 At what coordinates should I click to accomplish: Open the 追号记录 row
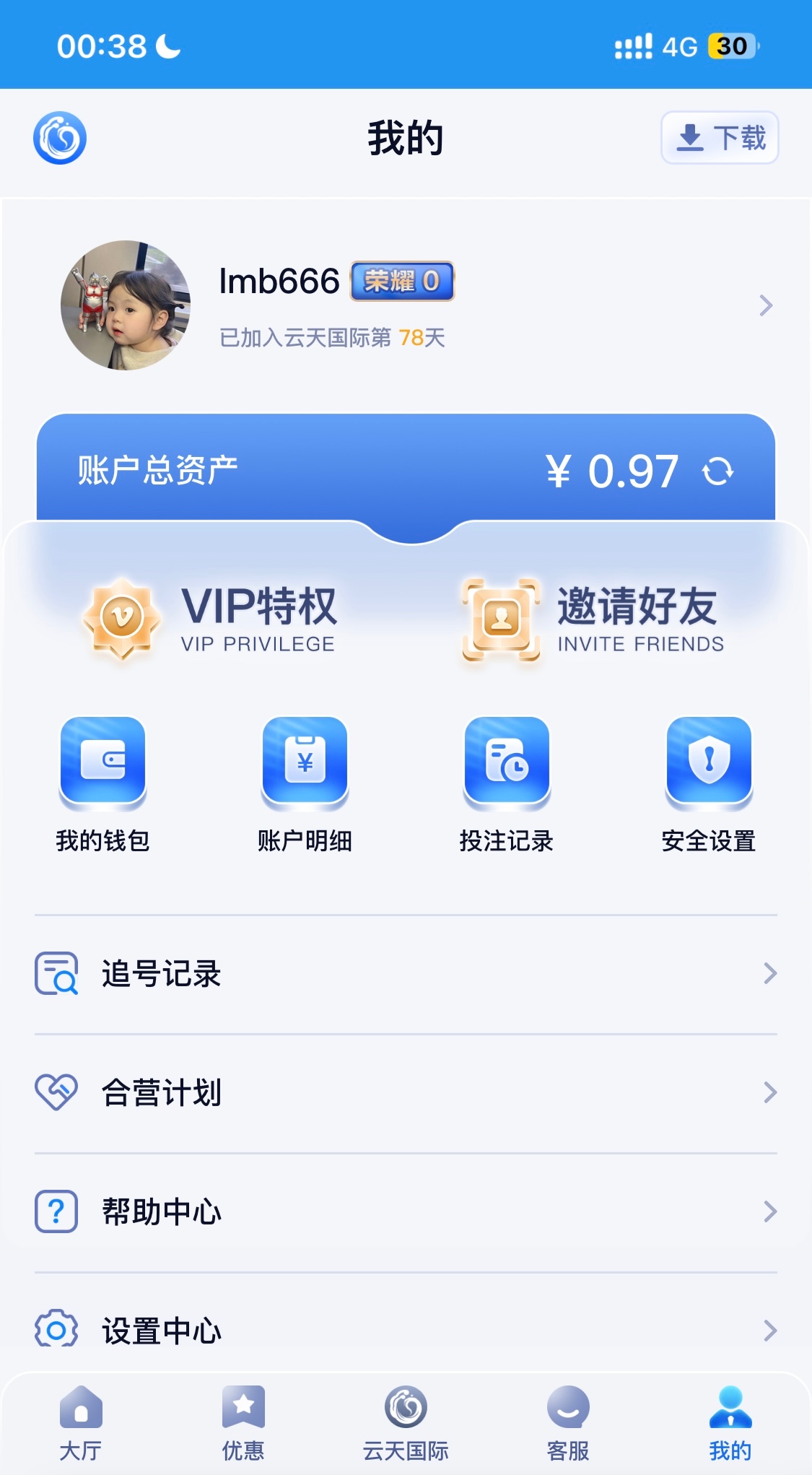click(x=406, y=974)
